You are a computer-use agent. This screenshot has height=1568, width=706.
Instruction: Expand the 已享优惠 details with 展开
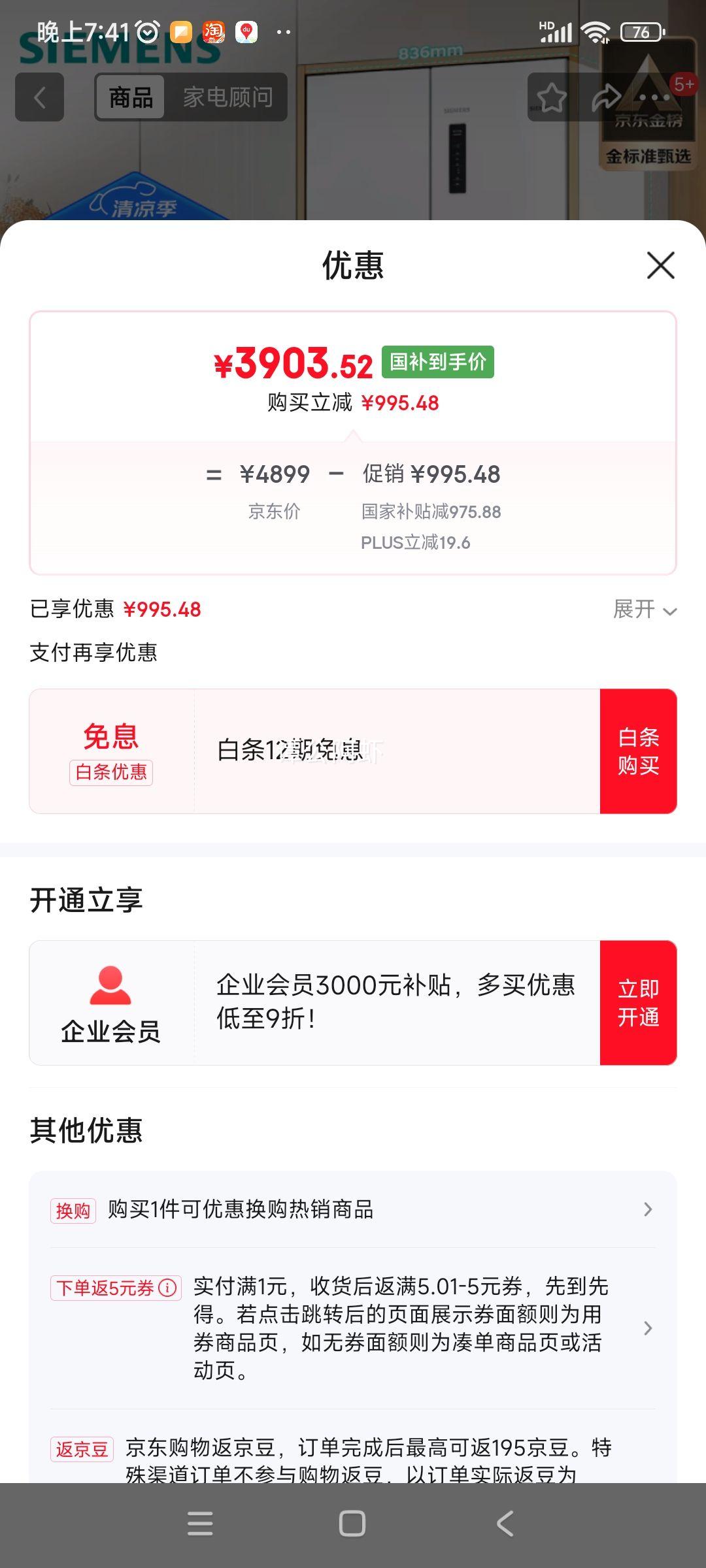644,610
